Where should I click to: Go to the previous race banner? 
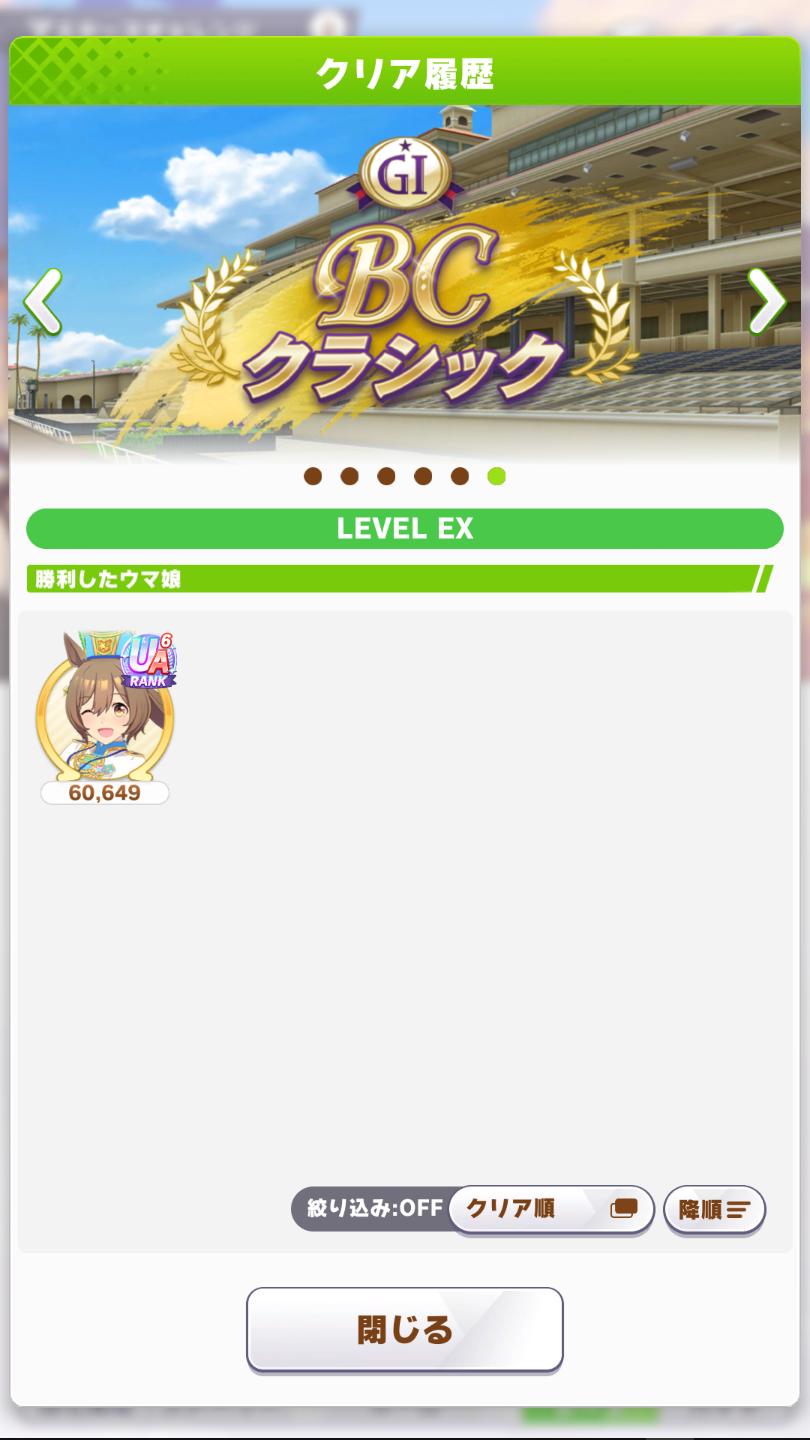[x=42, y=301]
